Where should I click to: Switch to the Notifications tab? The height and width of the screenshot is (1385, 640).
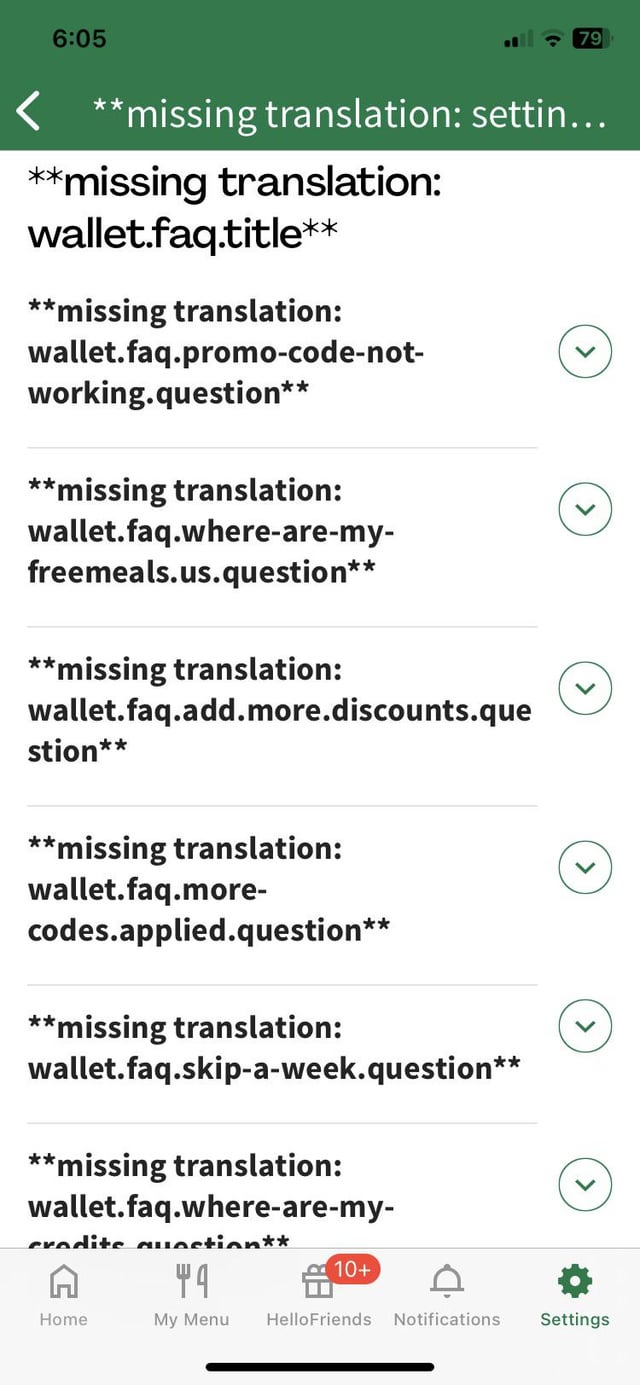447,1295
